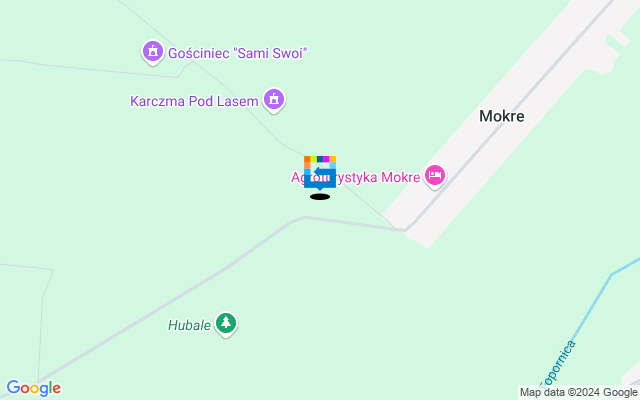Open the Agroturystyka Mokre lodging pin
The image size is (640, 400).
click(434, 176)
